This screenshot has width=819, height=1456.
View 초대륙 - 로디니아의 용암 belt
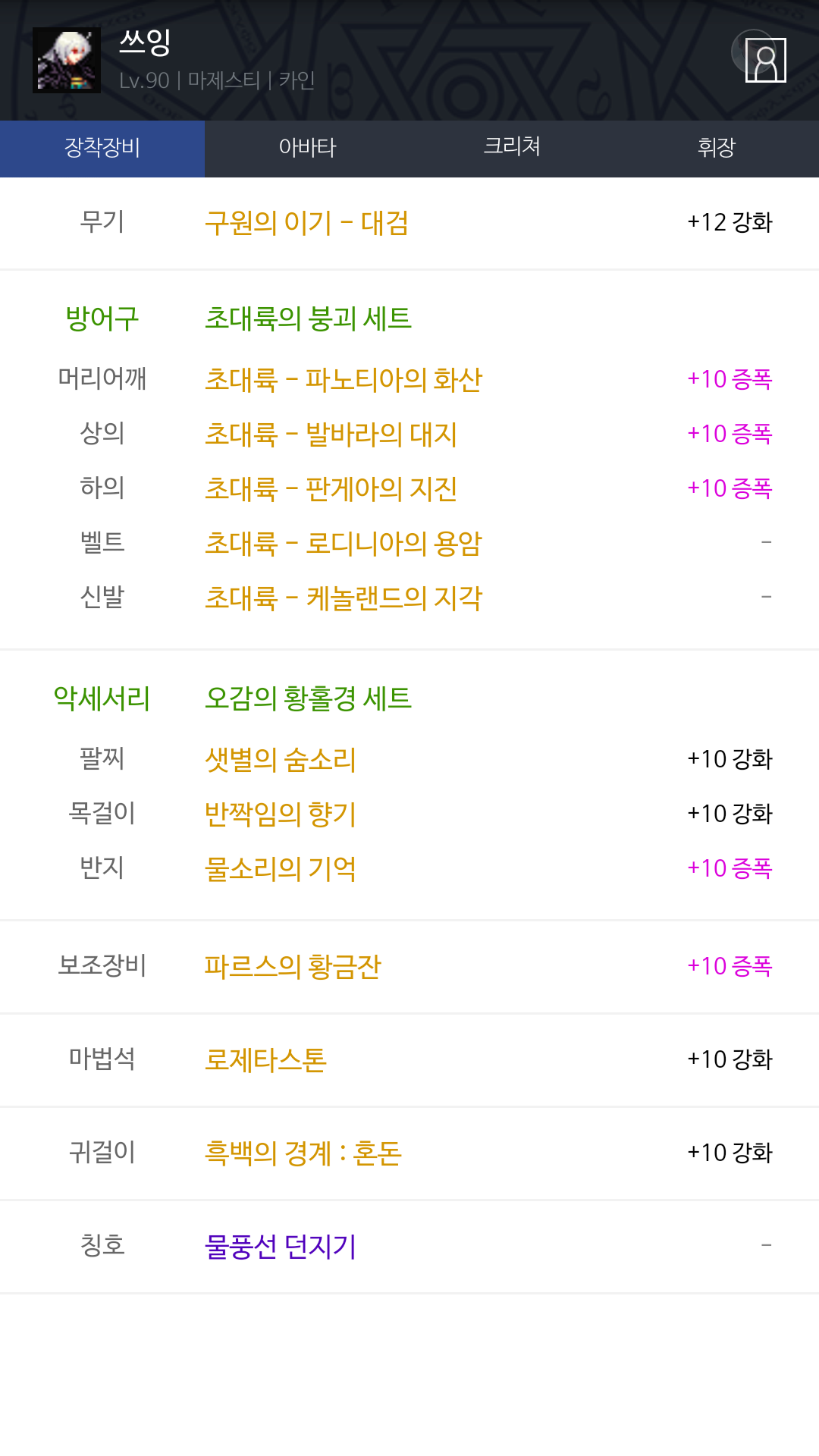point(344,543)
